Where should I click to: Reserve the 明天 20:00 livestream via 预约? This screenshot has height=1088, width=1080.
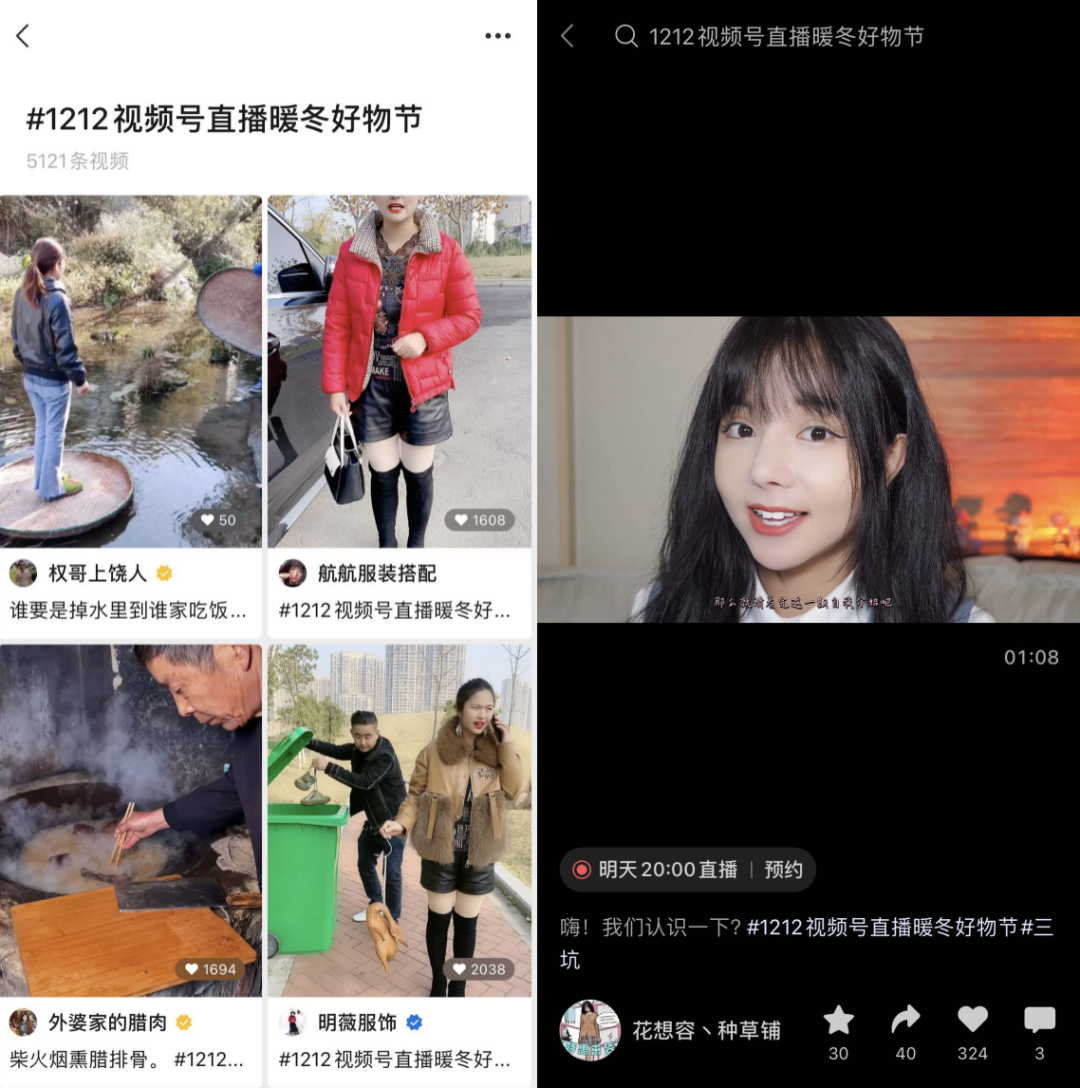(783, 870)
